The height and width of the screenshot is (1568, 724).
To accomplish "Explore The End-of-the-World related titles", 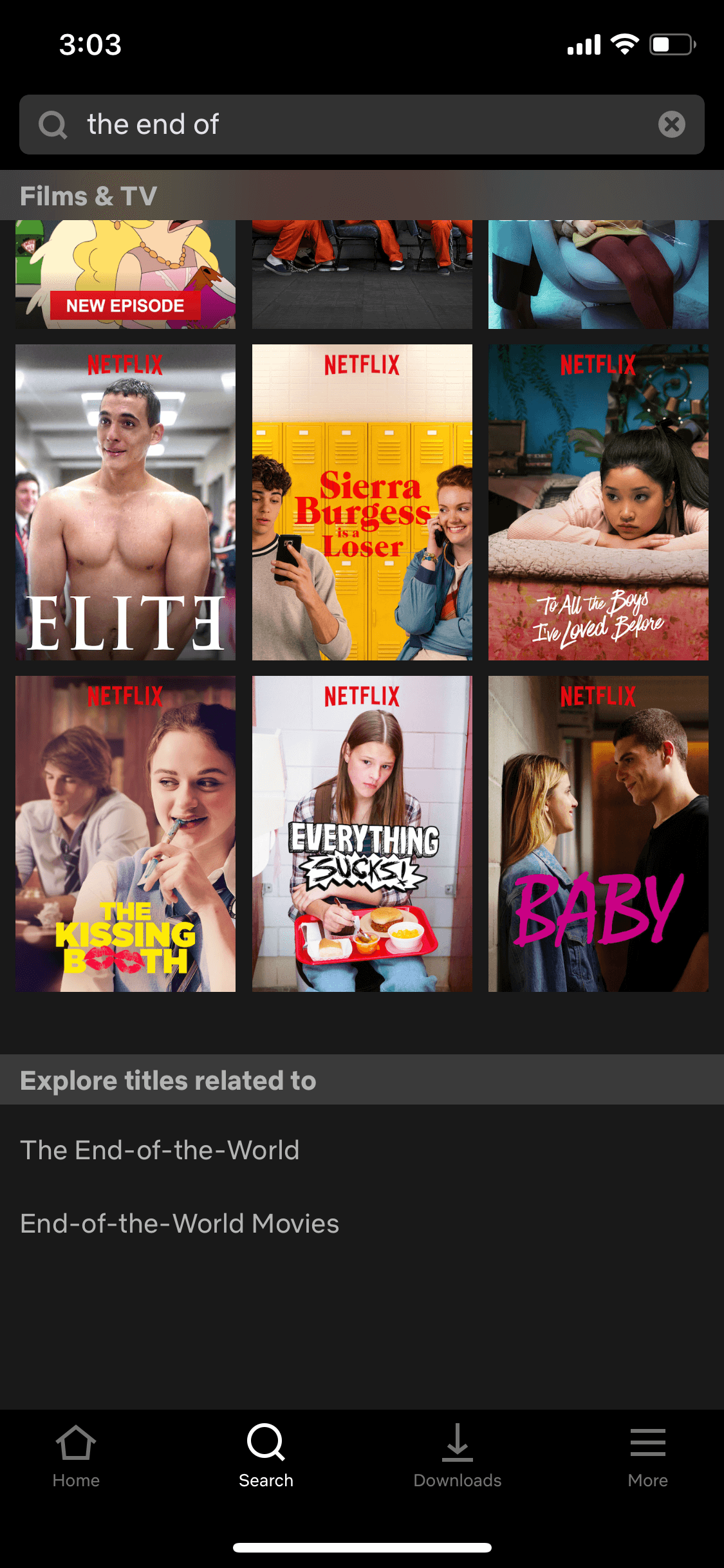I will tap(160, 1150).
